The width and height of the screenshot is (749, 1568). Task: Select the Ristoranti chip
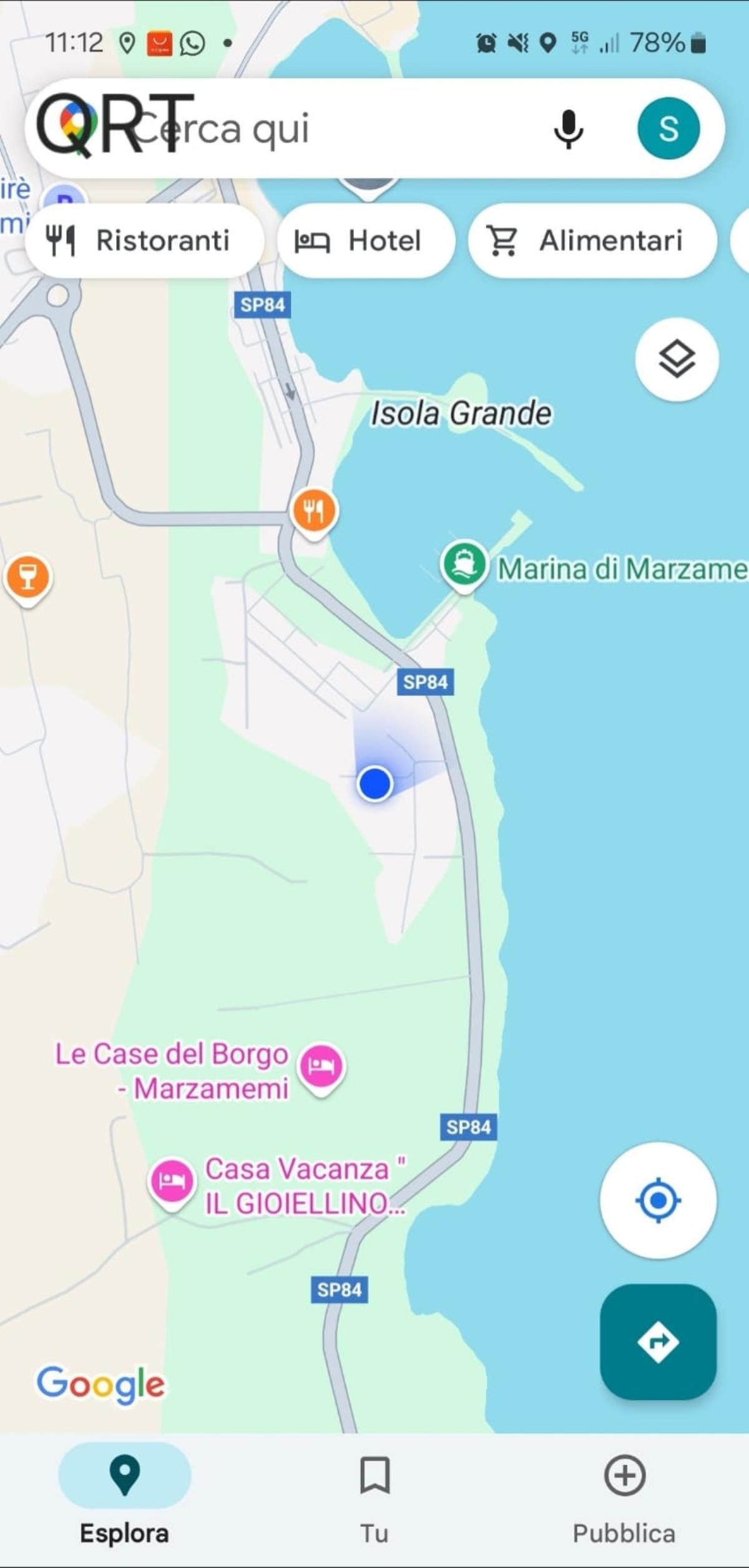click(x=144, y=241)
